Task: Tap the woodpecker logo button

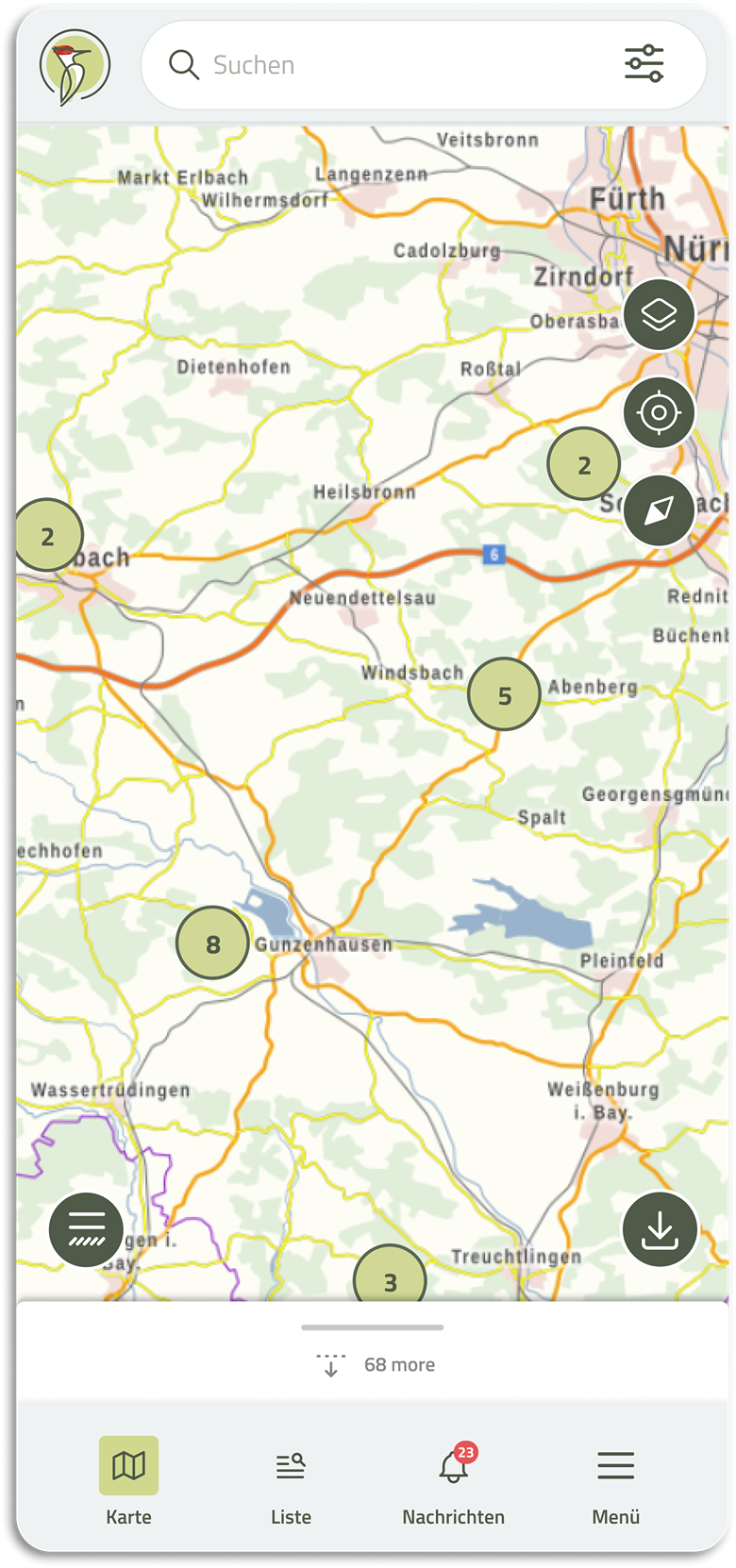Action: [x=75, y=66]
